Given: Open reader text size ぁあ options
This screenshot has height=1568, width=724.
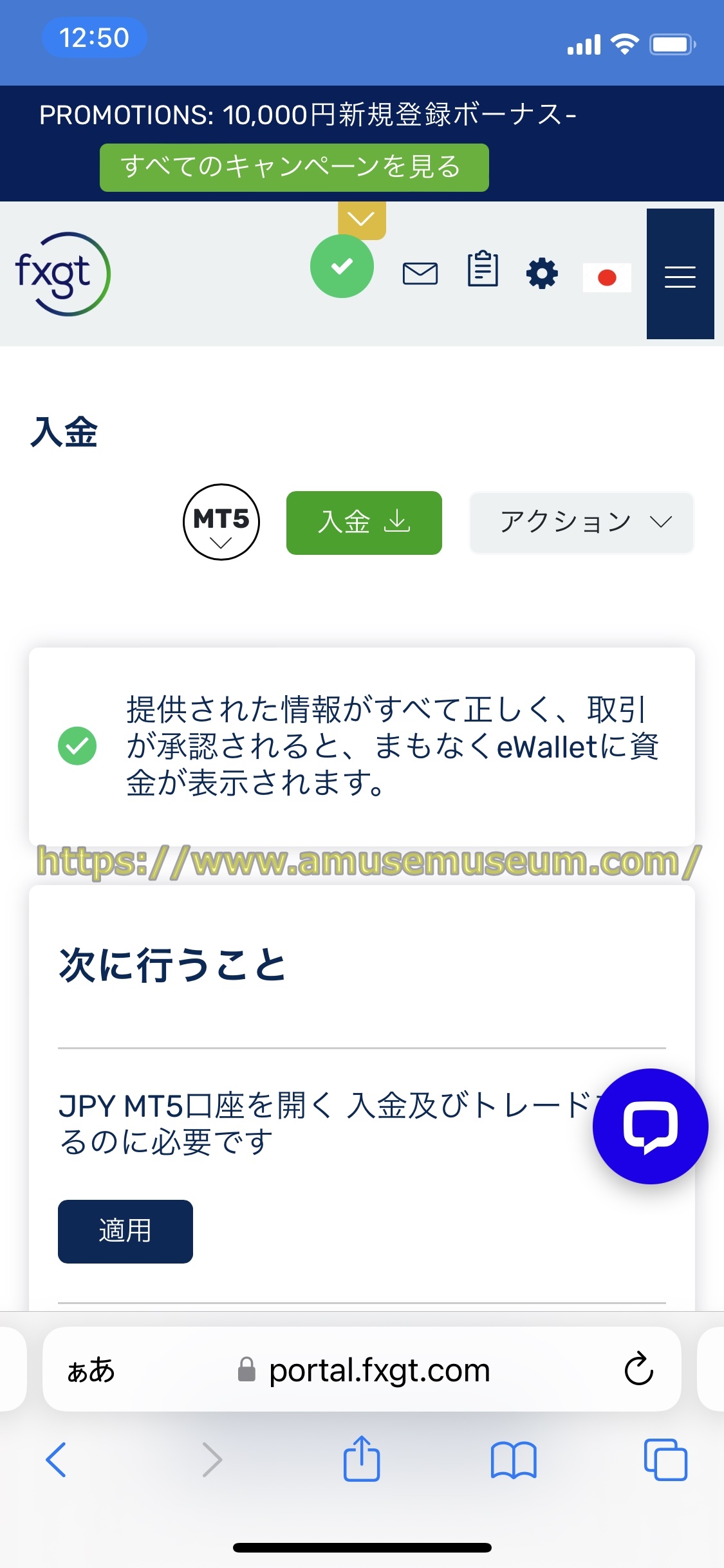Looking at the screenshot, I should point(91,1370).
